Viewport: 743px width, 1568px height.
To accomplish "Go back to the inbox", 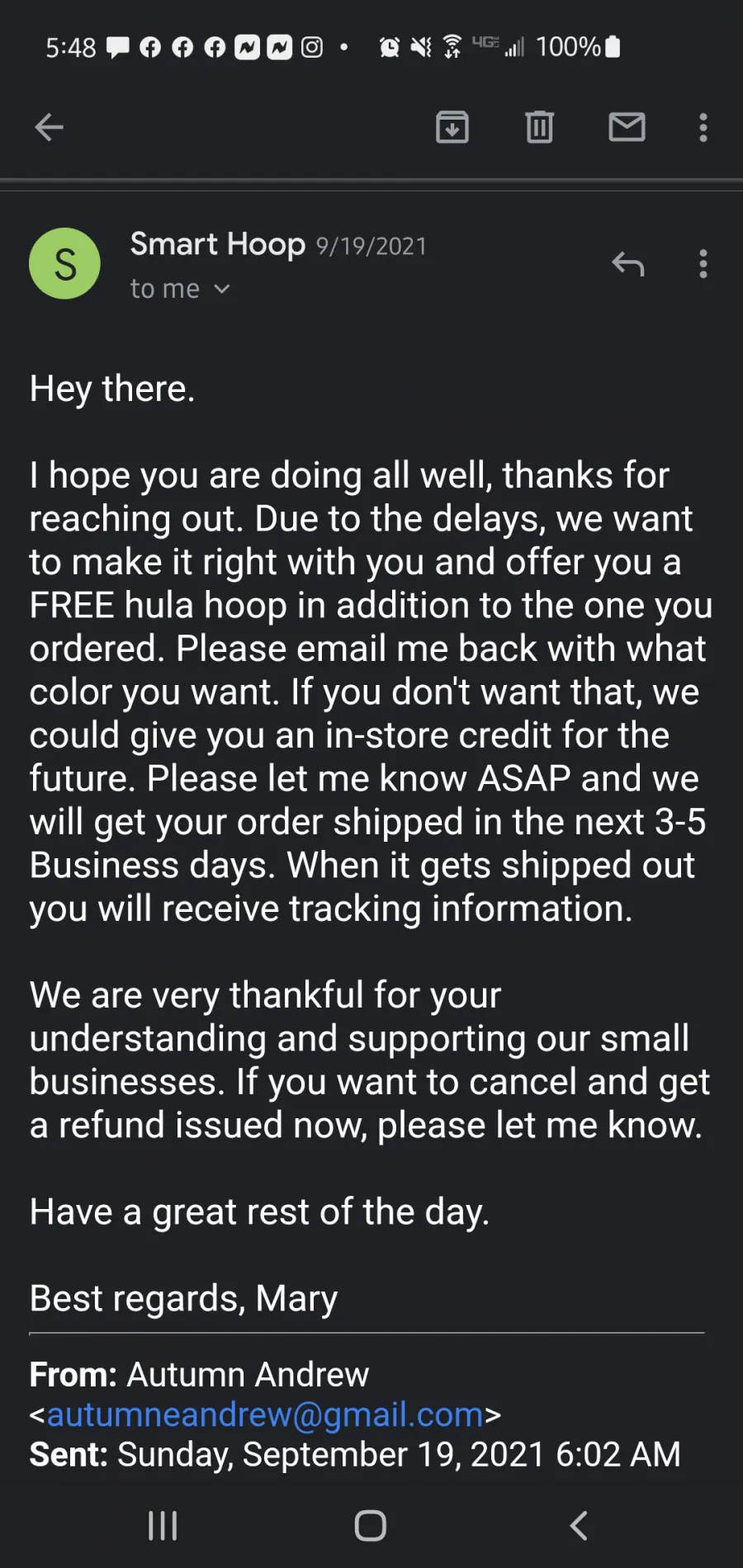I will point(50,127).
